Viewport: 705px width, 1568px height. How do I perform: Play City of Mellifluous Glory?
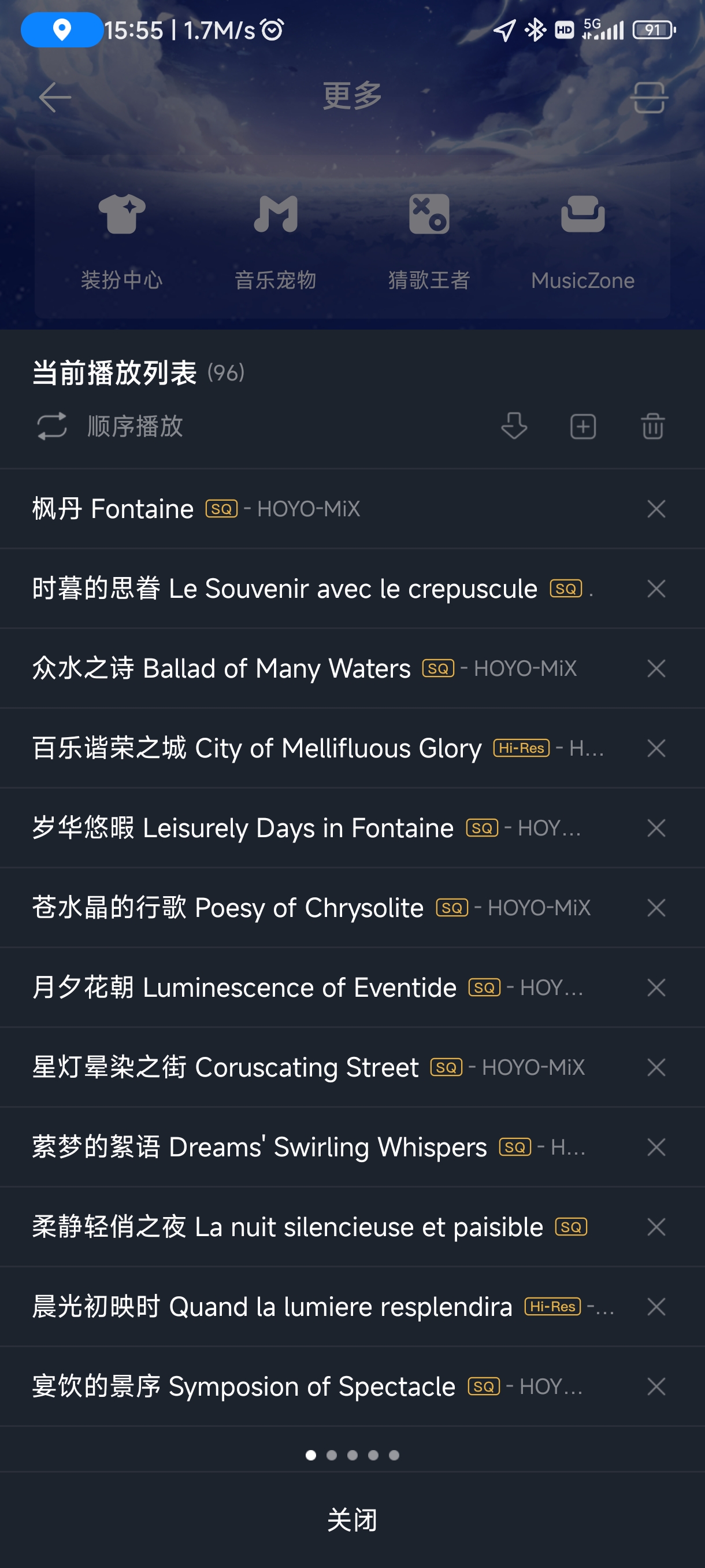[257, 748]
